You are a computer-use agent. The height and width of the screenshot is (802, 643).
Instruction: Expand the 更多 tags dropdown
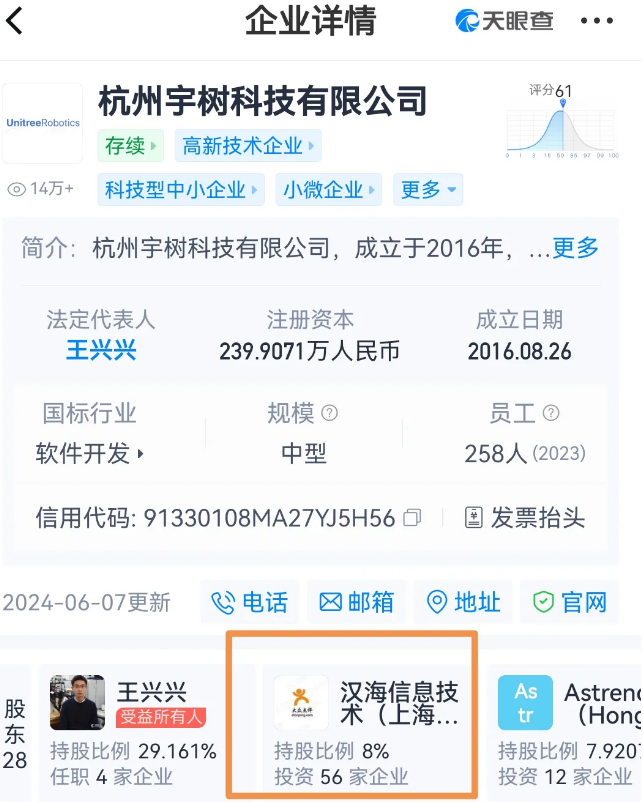pos(428,190)
